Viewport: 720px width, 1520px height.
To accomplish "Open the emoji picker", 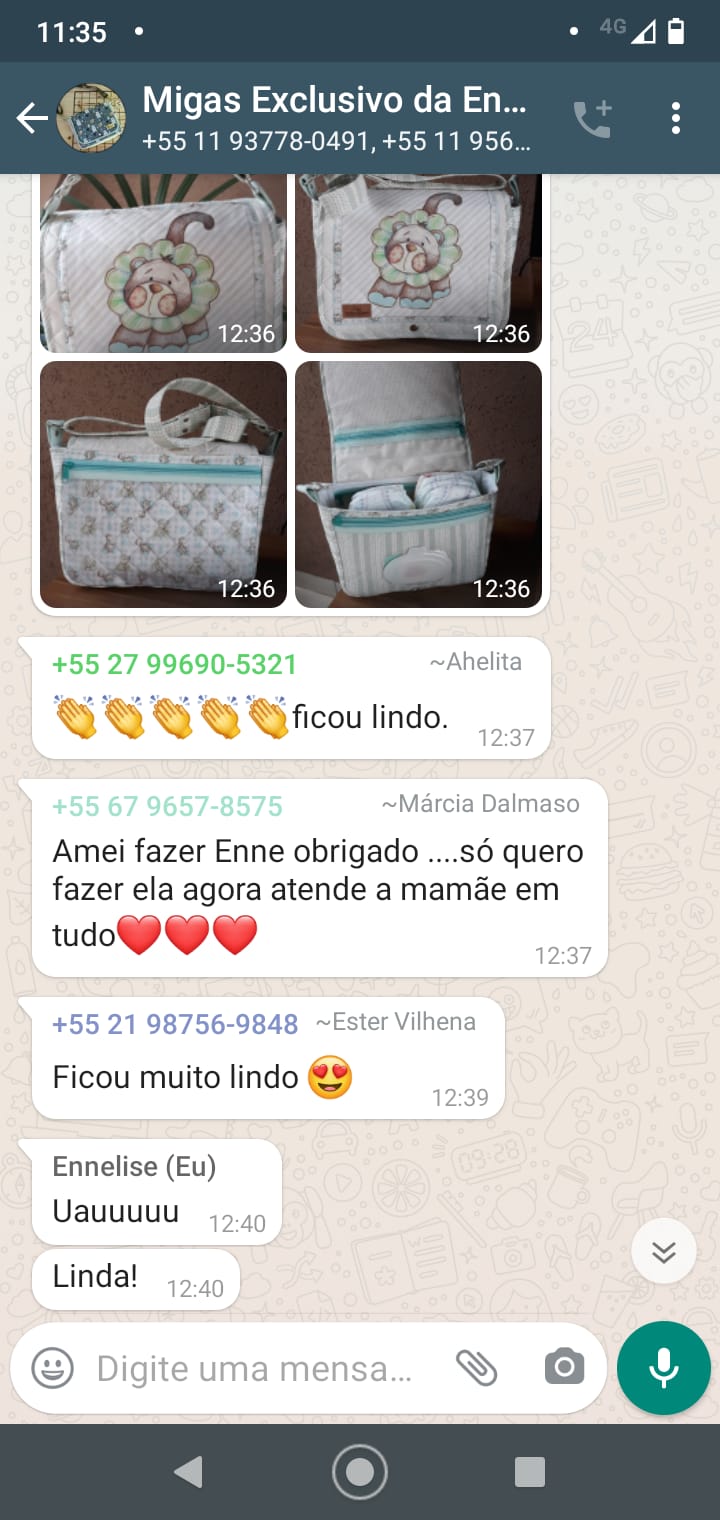I will point(52,1368).
